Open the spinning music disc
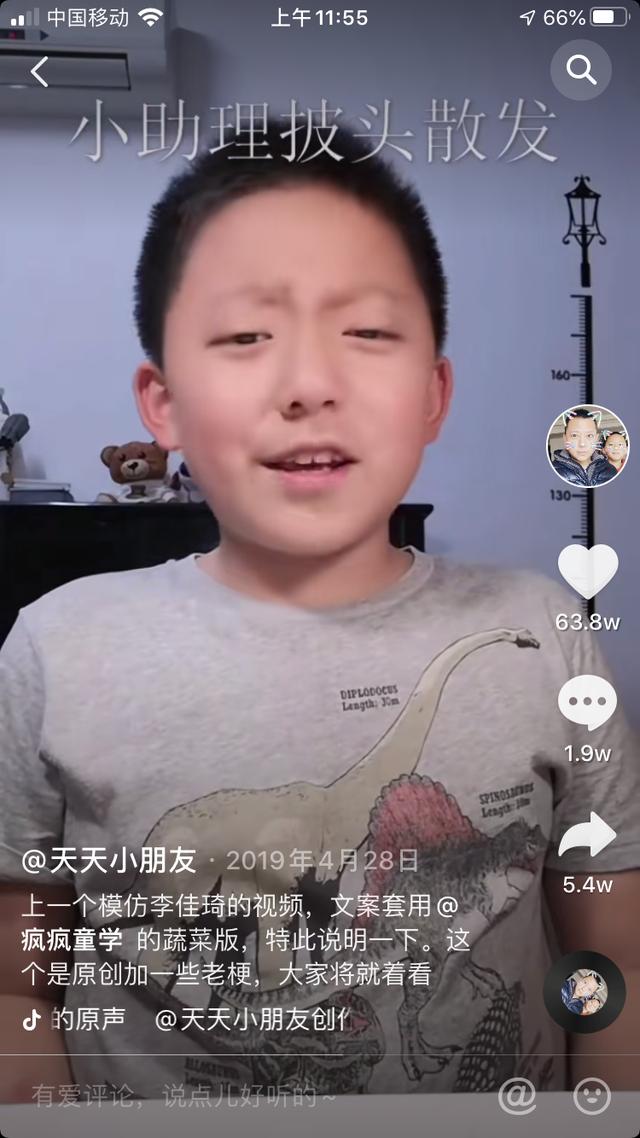 click(584, 992)
